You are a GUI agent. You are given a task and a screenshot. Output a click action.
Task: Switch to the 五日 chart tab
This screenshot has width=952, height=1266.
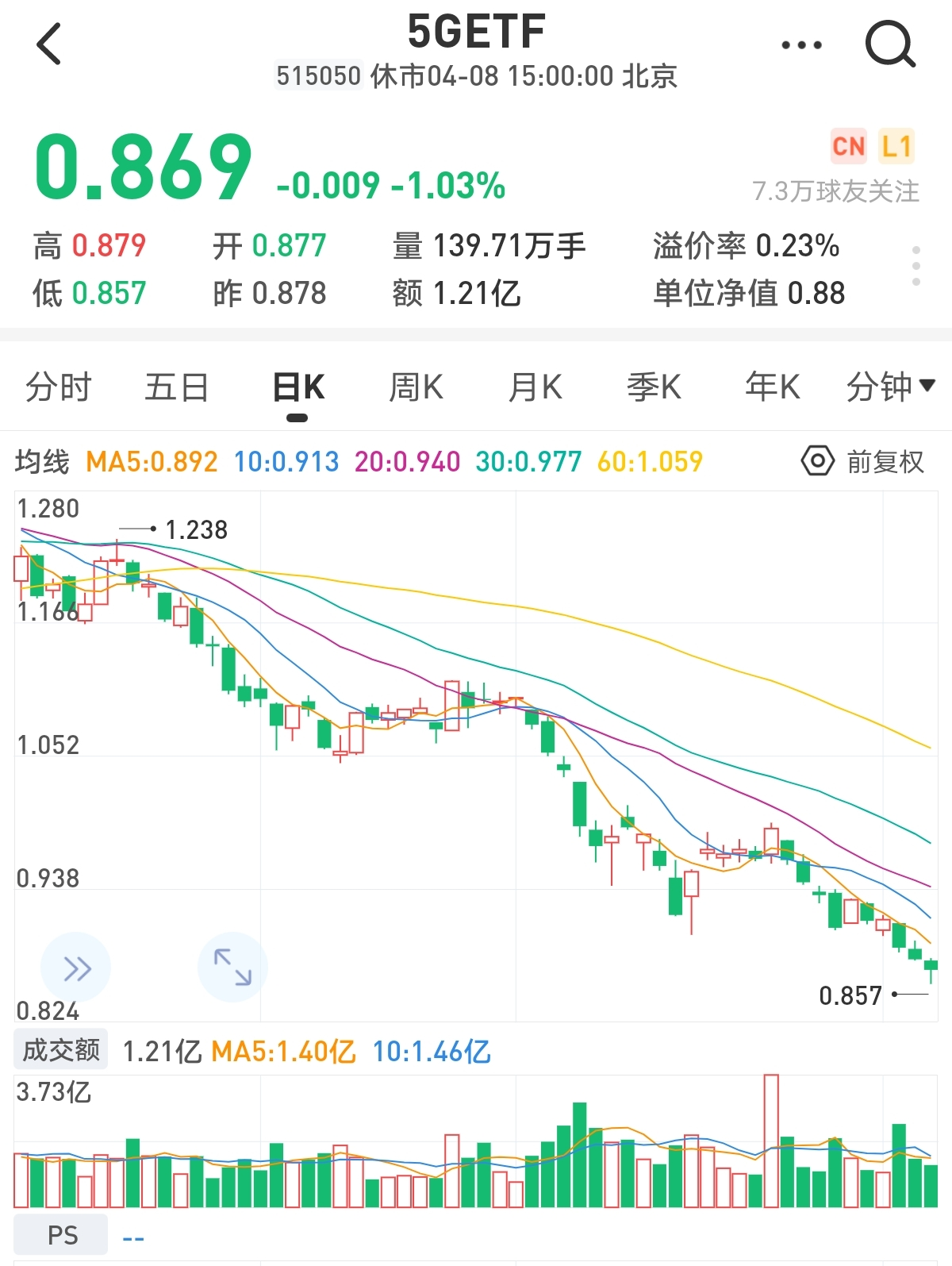pyautogui.click(x=176, y=387)
